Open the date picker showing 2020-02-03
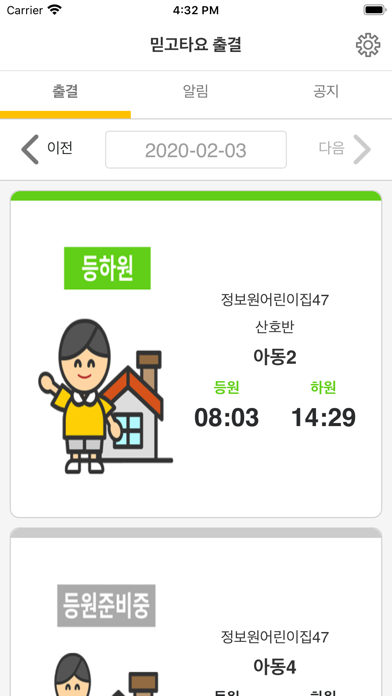392x696 pixels. click(x=196, y=150)
